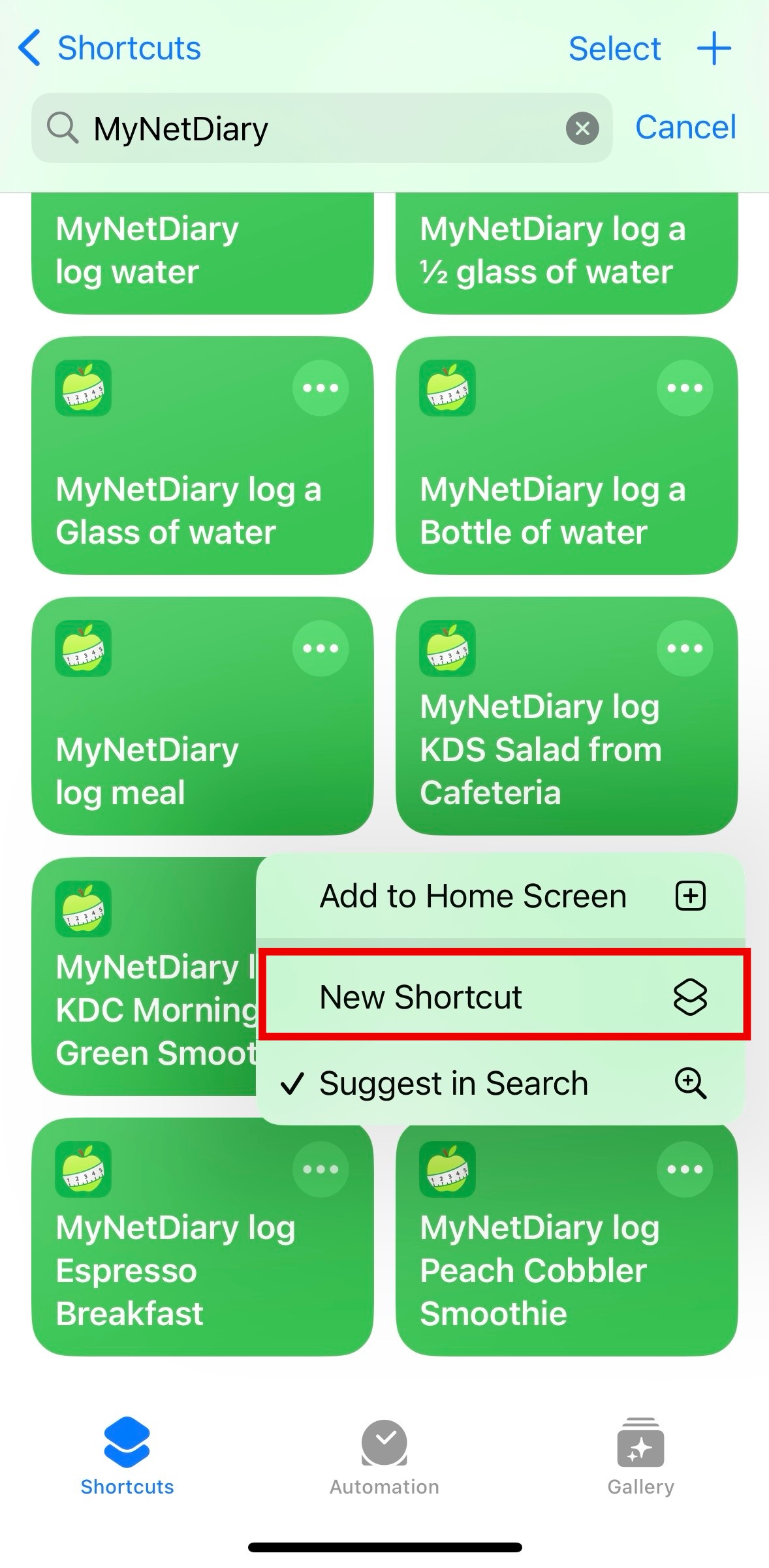Open options for Bottle of water shortcut
Screen dimensions: 769x1568
(684, 388)
